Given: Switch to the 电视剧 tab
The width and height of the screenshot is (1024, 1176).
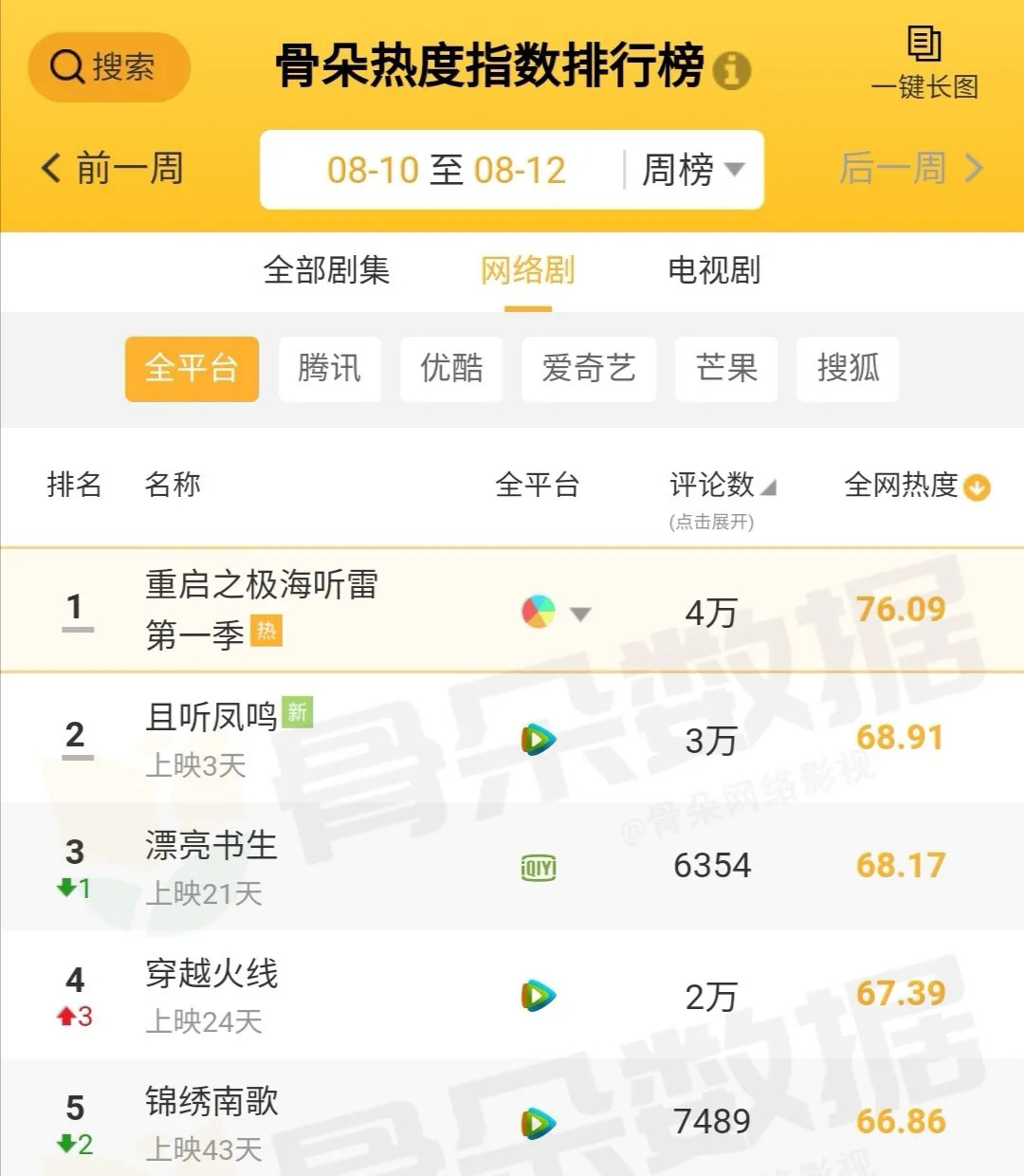Looking at the screenshot, I should [x=714, y=270].
